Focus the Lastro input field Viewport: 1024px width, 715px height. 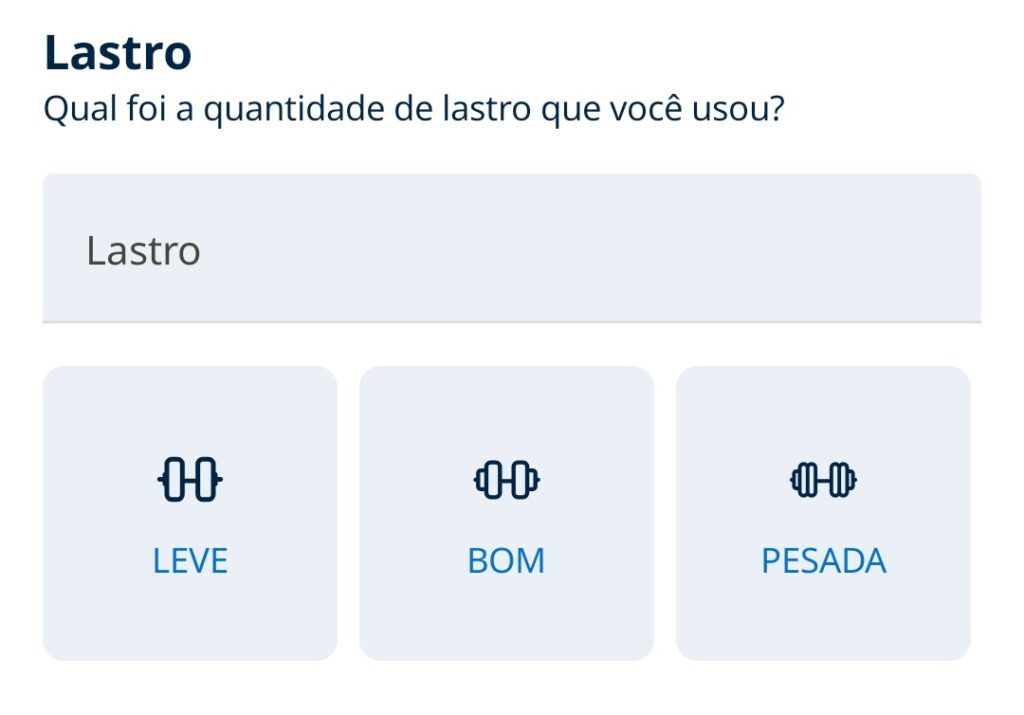(511, 249)
